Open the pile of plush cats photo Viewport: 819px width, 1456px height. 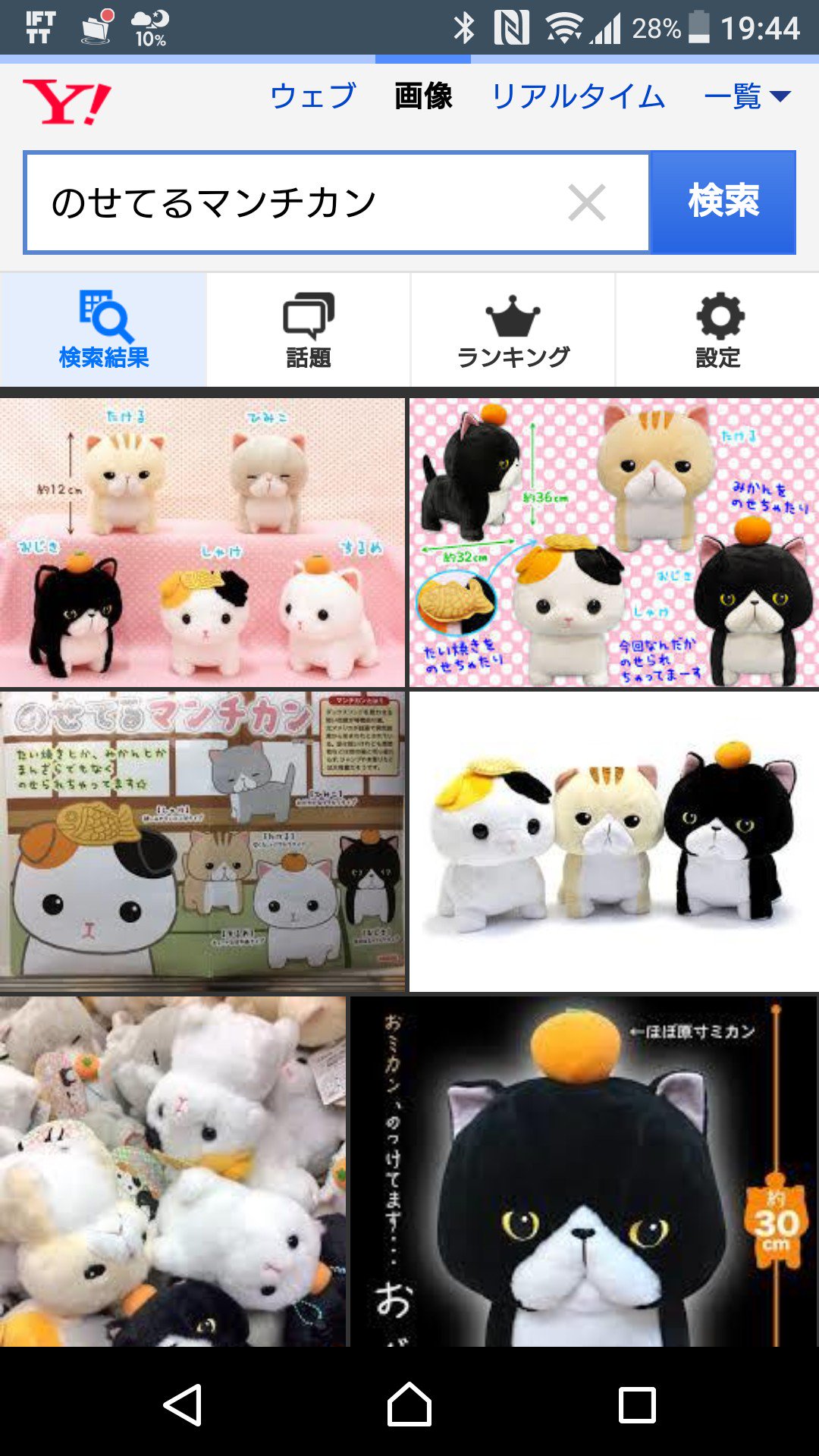(x=173, y=1172)
